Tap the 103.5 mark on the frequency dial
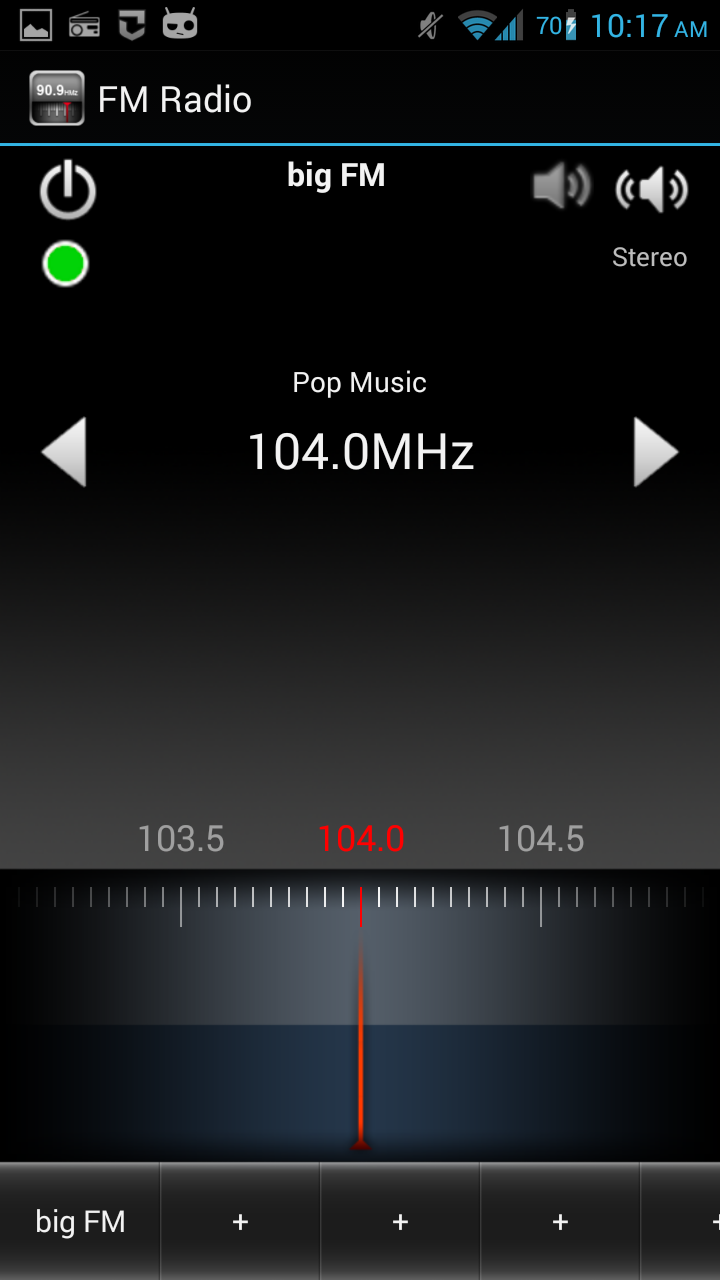 [x=181, y=839]
